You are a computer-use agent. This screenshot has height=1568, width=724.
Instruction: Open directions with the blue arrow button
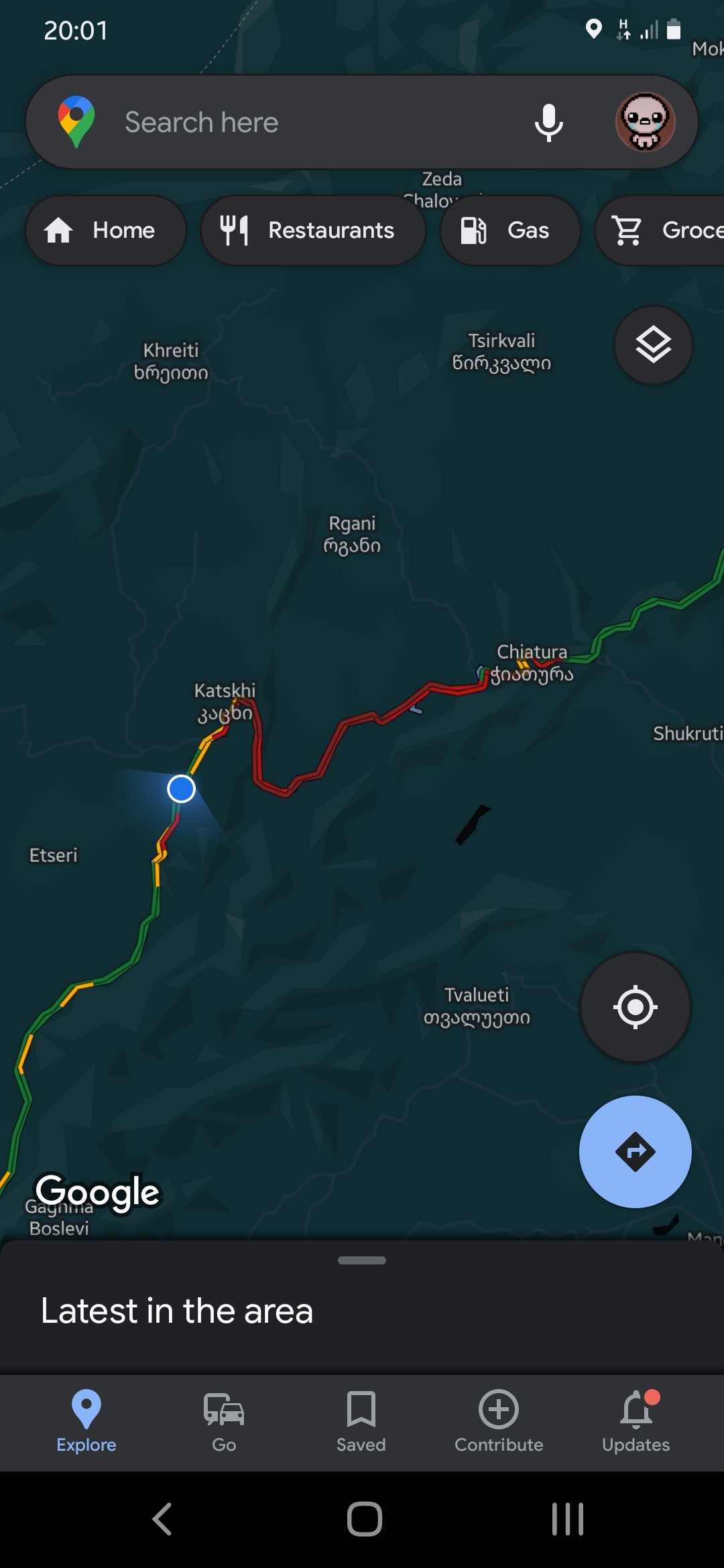pyautogui.click(x=635, y=1152)
